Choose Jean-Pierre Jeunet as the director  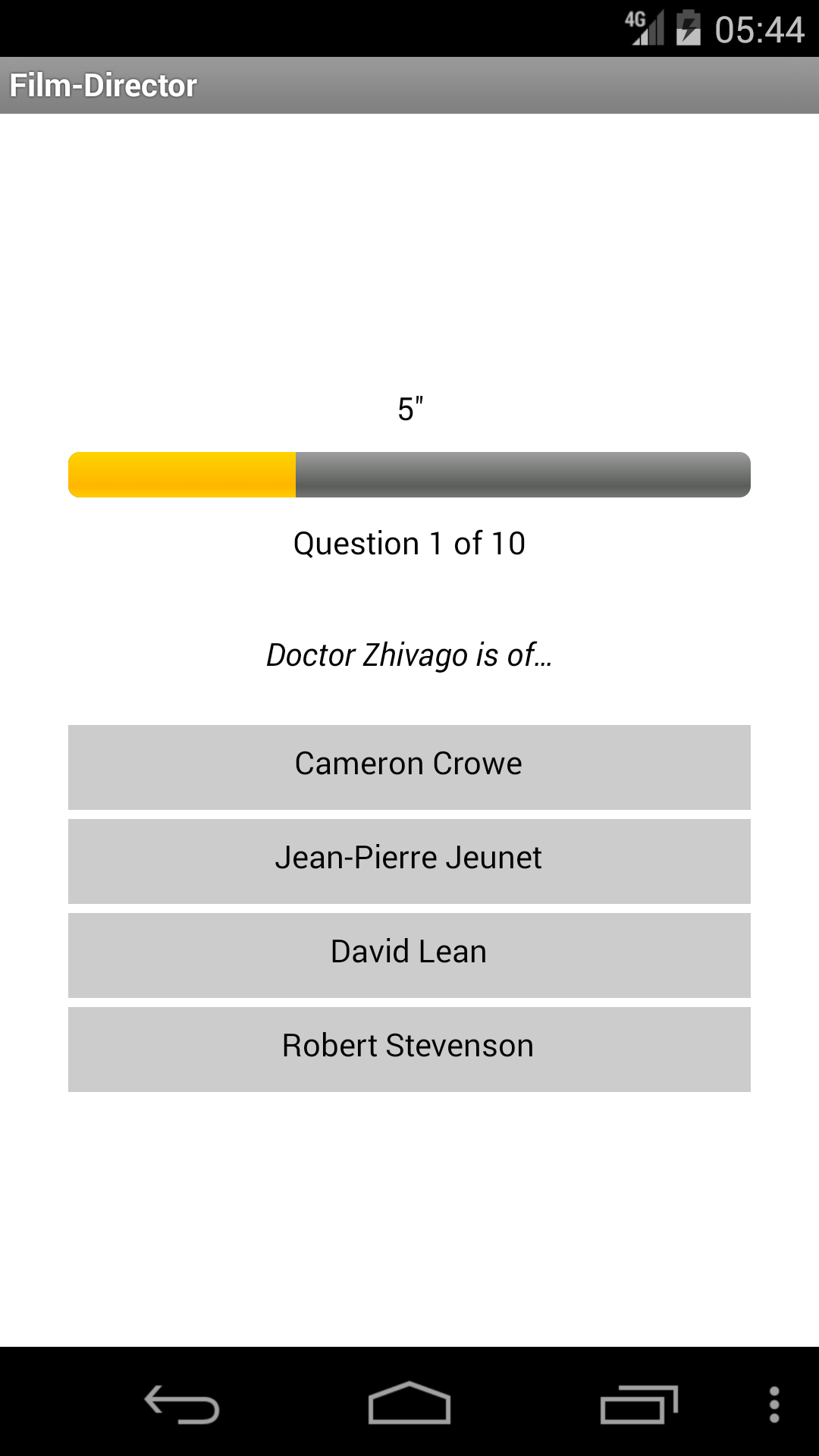click(x=409, y=861)
